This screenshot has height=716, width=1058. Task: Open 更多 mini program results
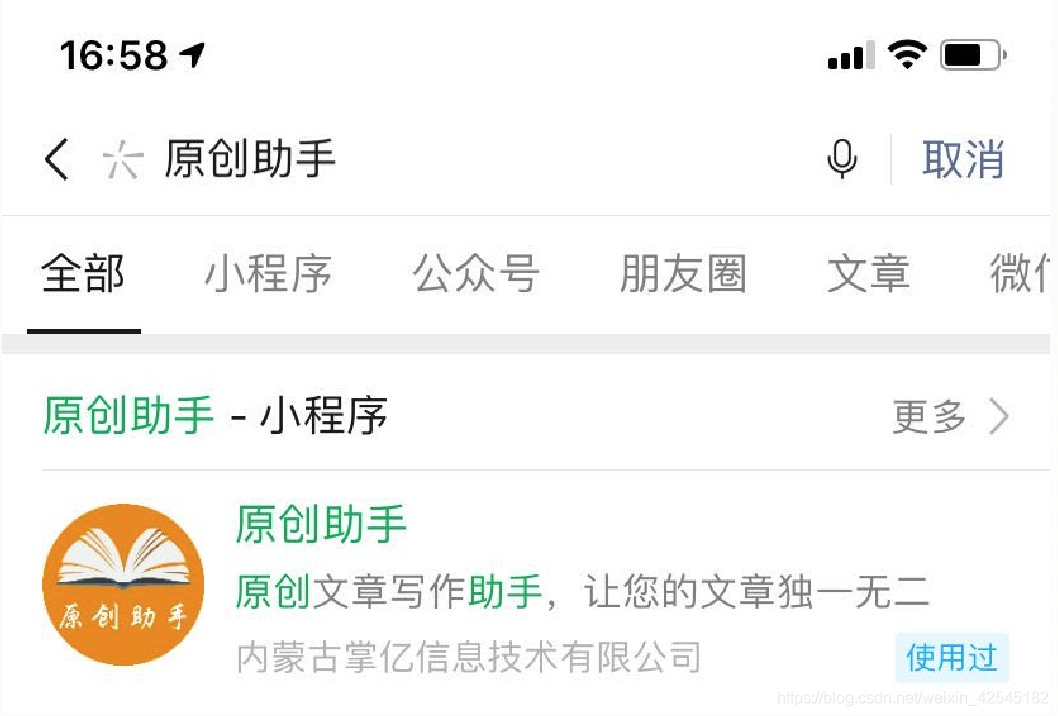pyautogui.click(x=950, y=417)
